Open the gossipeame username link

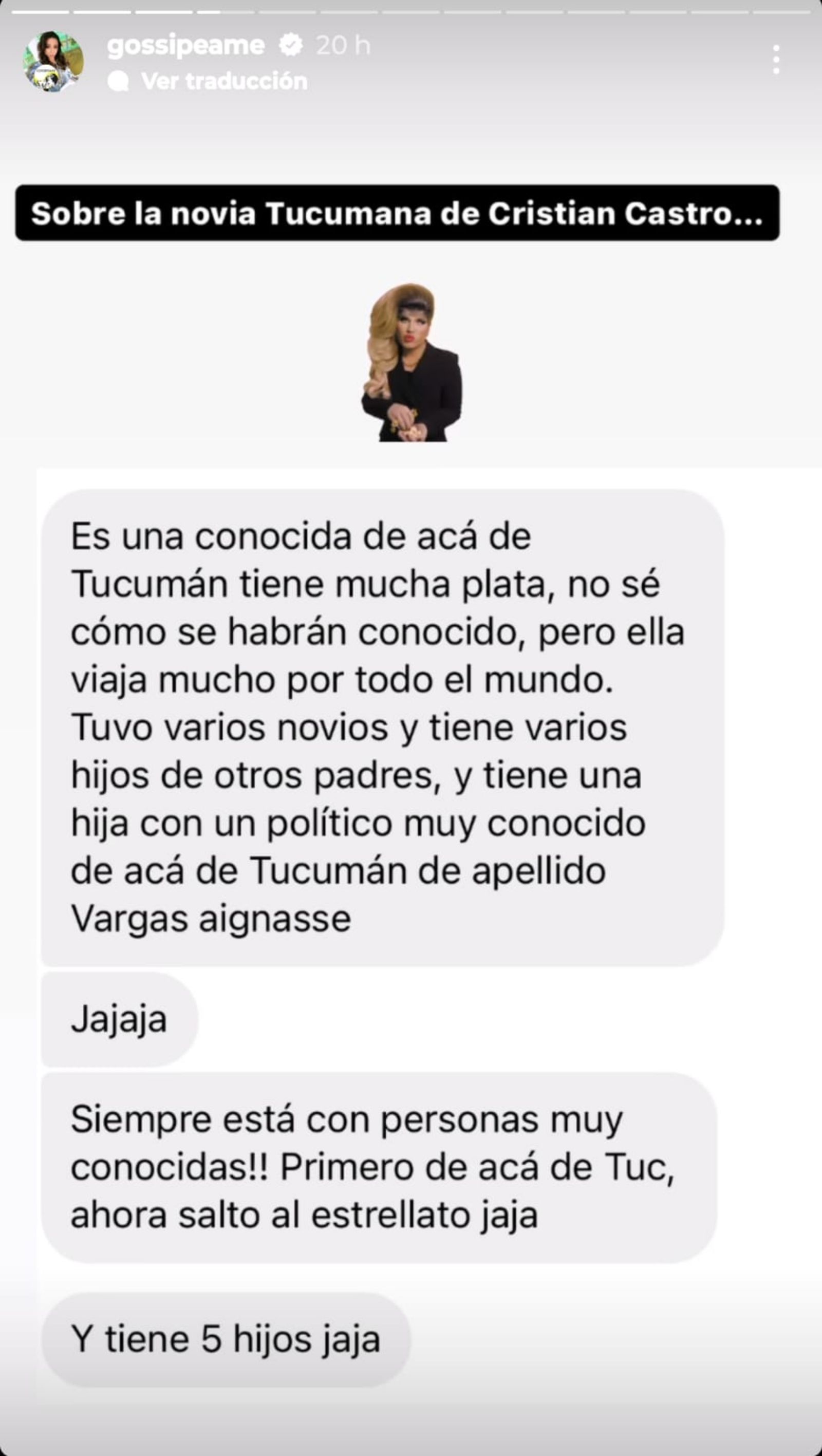(x=185, y=45)
